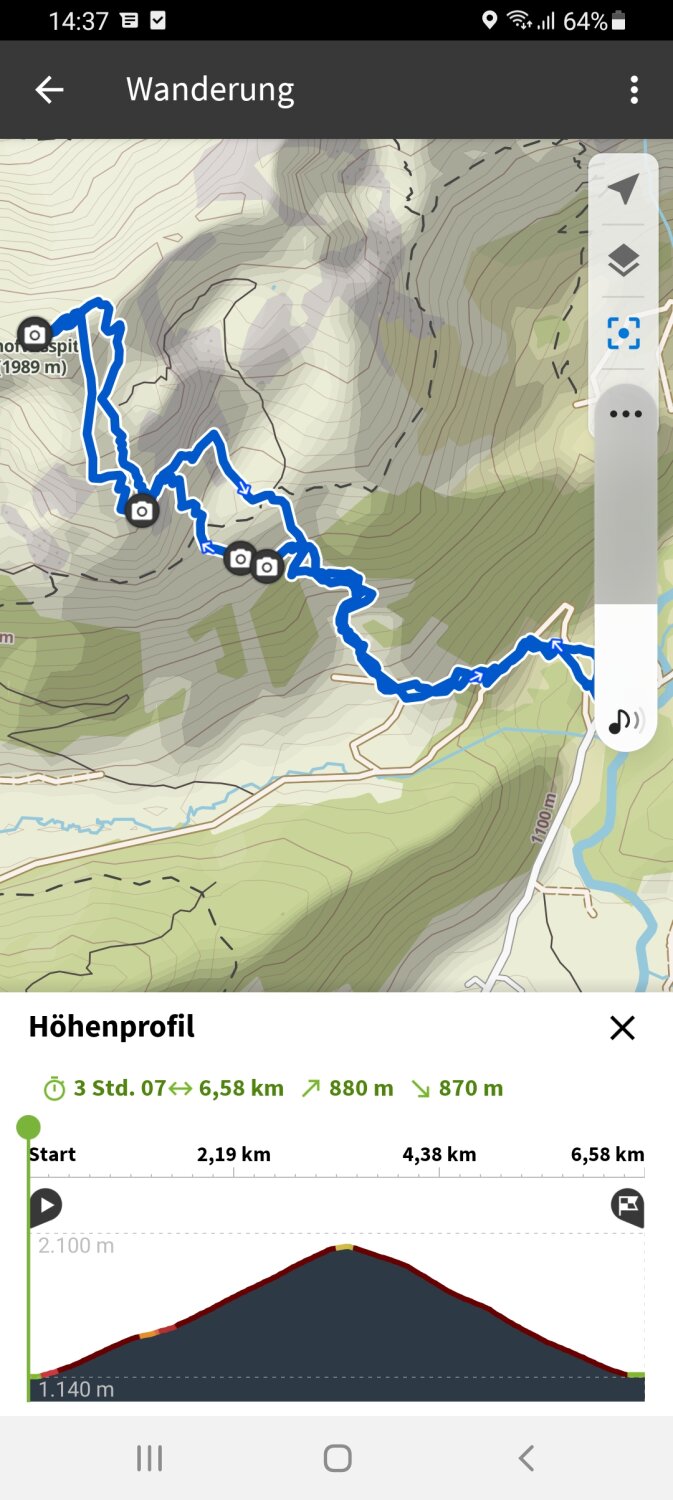
Task: Jump to route start play marker
Action: 45,1206
